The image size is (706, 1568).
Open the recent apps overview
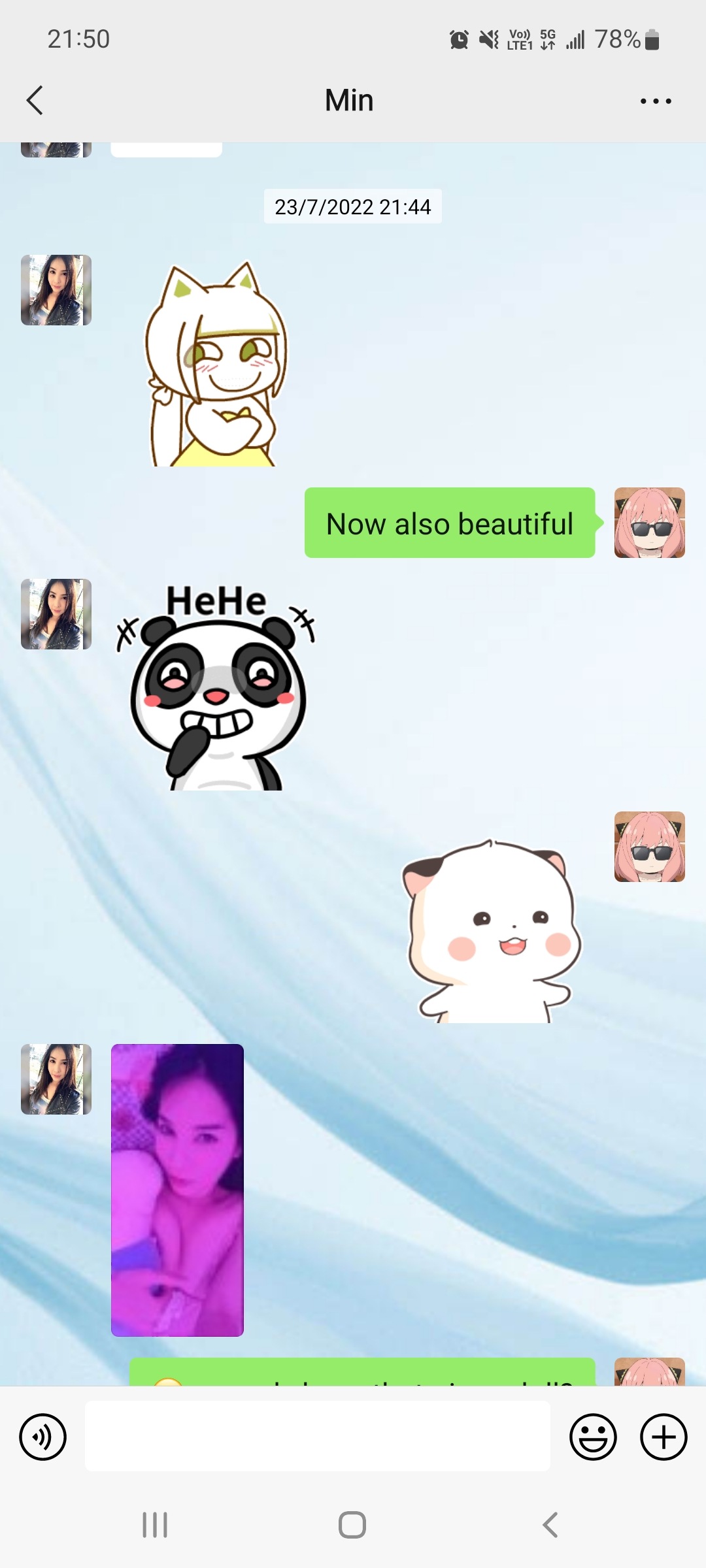[155, 1526]
